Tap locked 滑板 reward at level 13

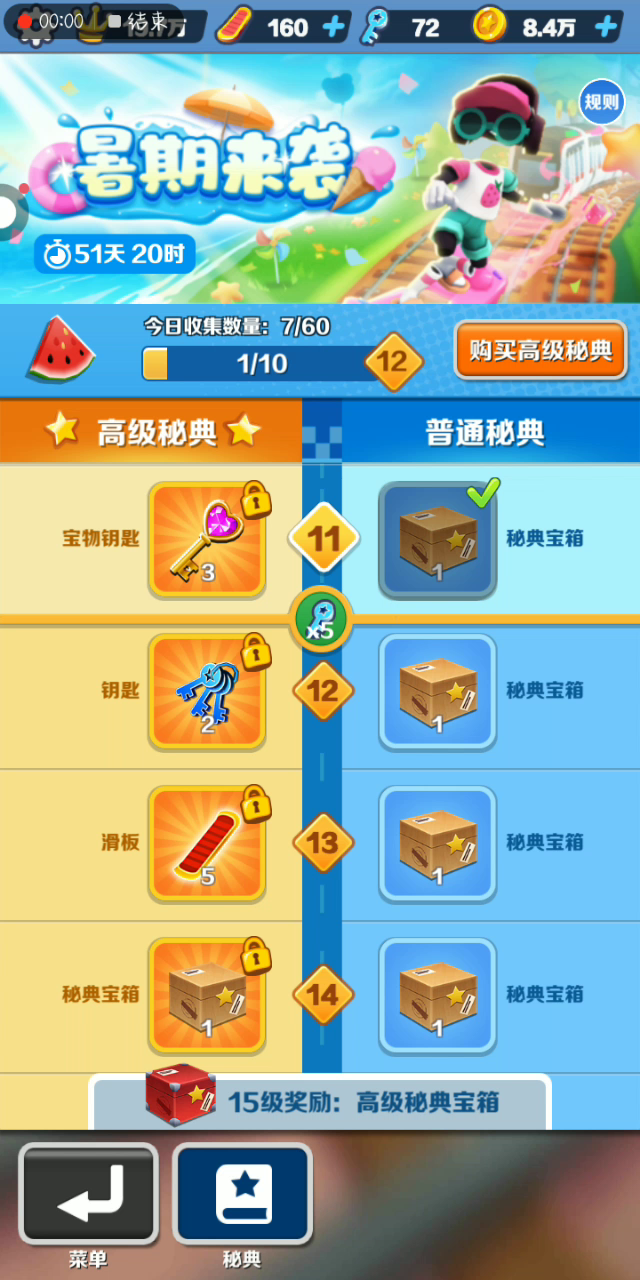pos(207,843)
